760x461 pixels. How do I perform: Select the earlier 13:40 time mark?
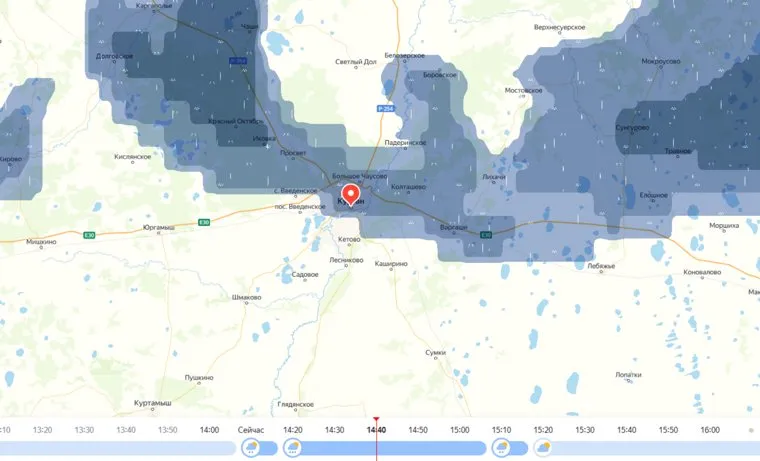[x=126, y=430]
